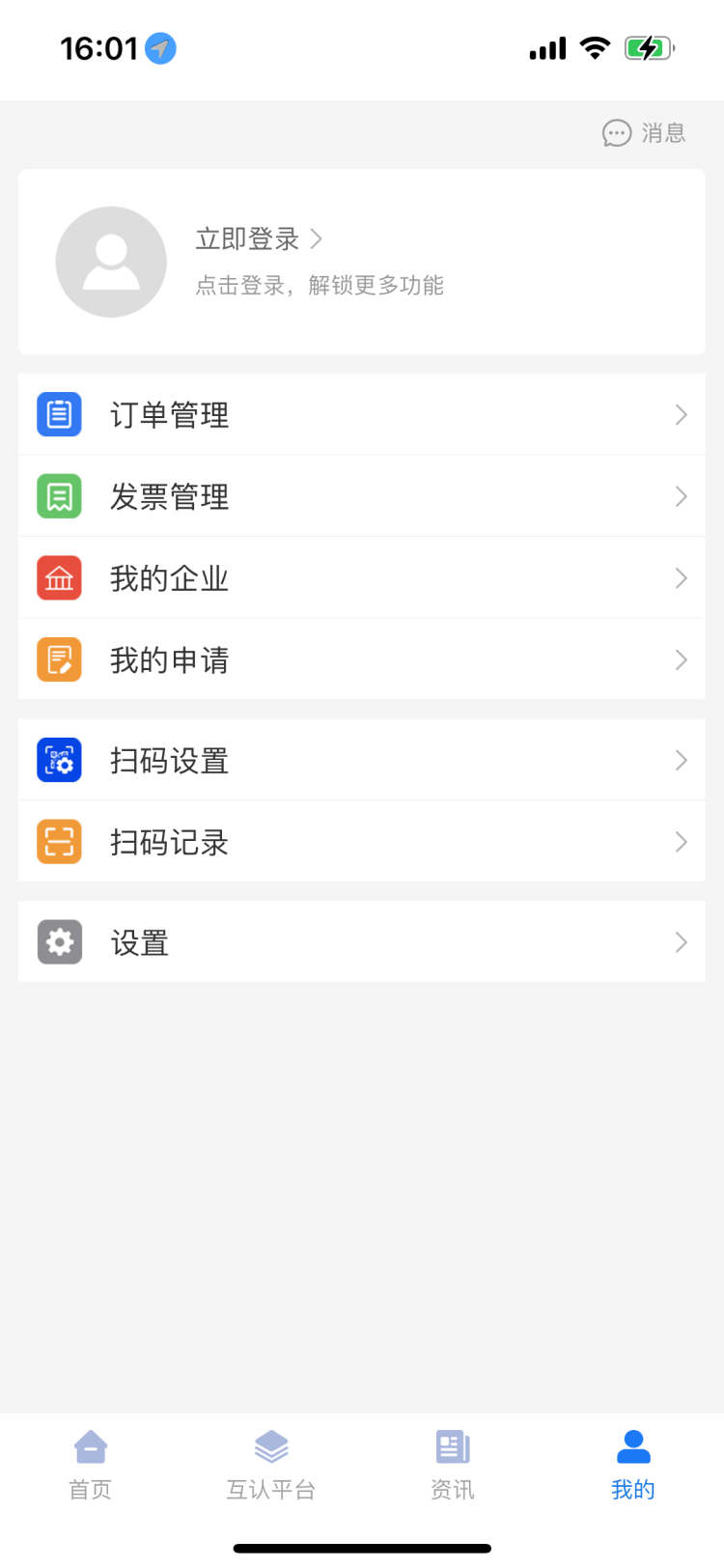Screen dimensions: 724x1568
Task: Click the green 发票管理 invoice icon
Action: point(59,495)
